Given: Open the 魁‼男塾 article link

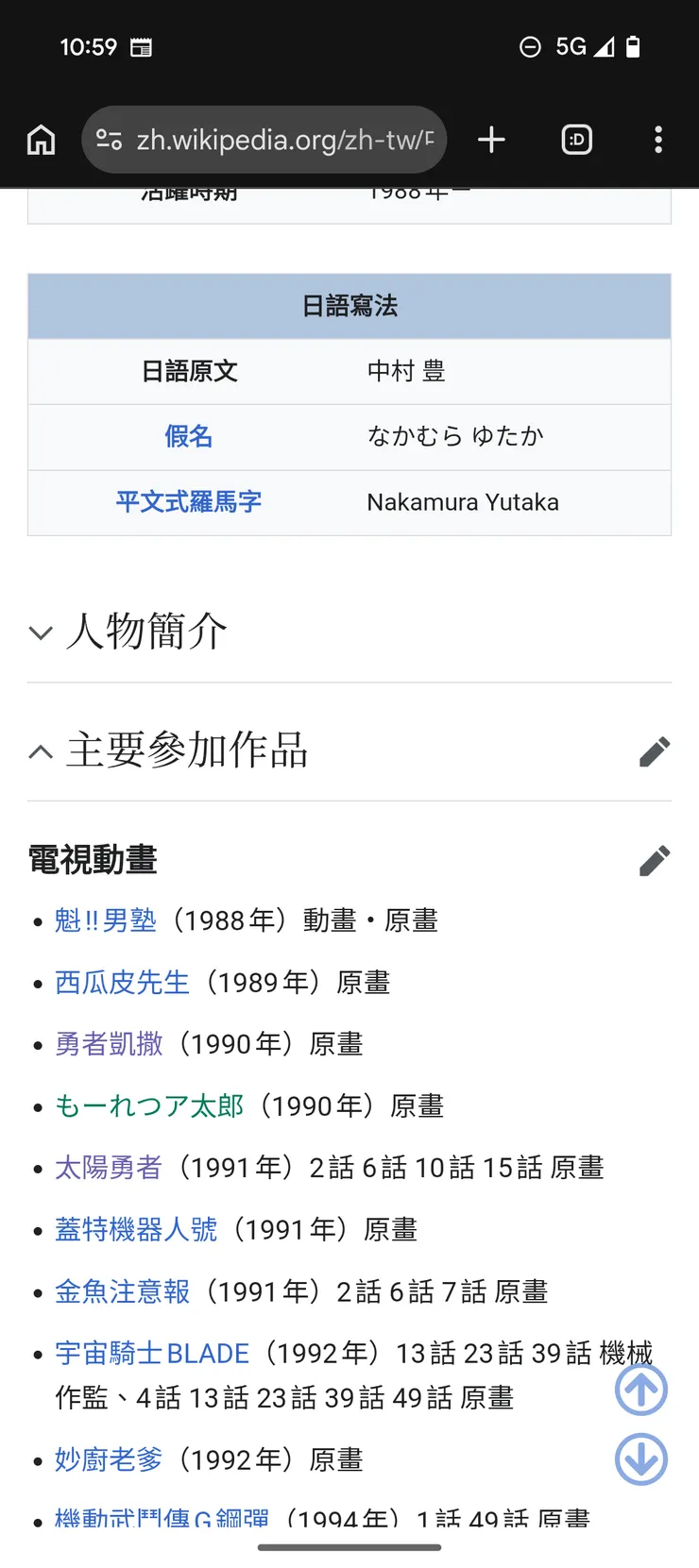Looking at the screenshot, I should [106, 920].
